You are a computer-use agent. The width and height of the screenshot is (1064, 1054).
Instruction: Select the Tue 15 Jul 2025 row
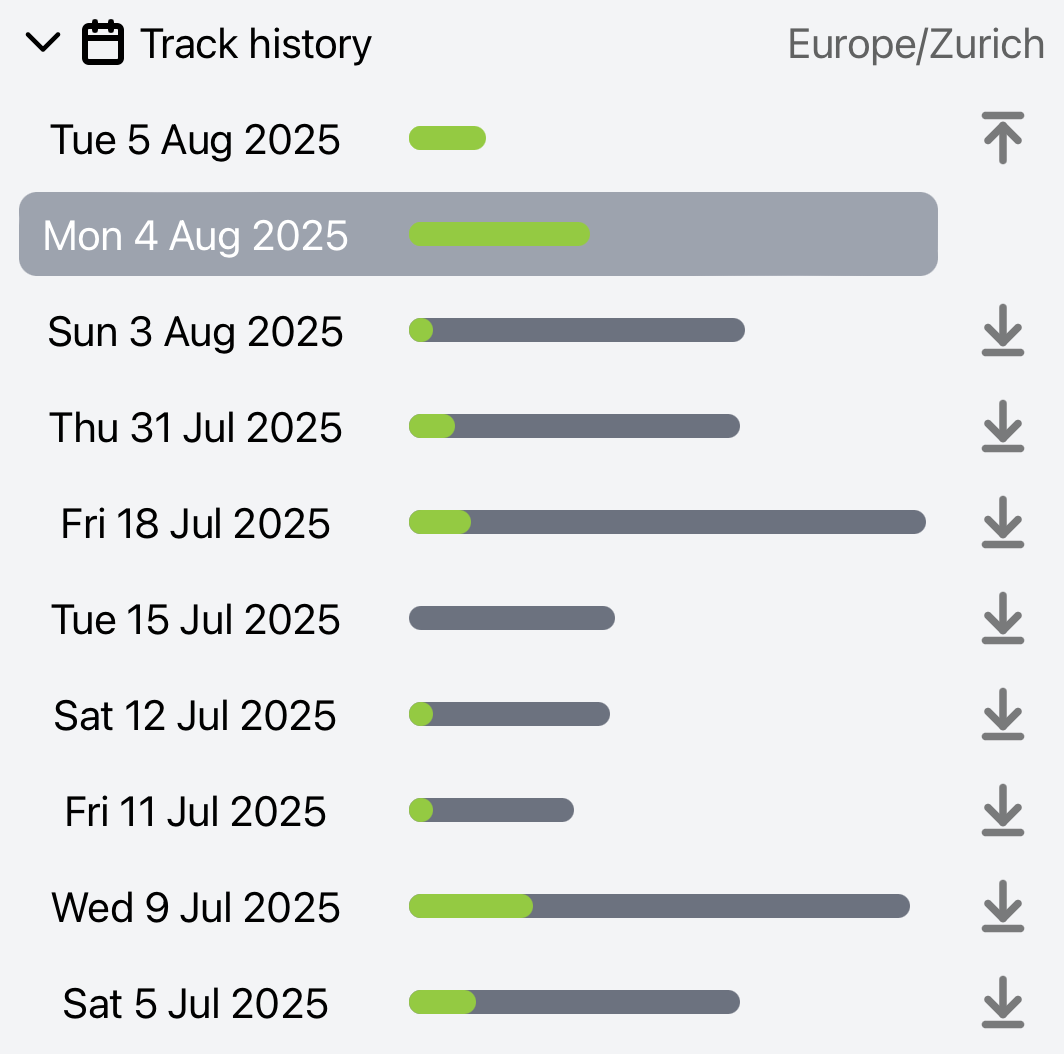coord(196,620)
